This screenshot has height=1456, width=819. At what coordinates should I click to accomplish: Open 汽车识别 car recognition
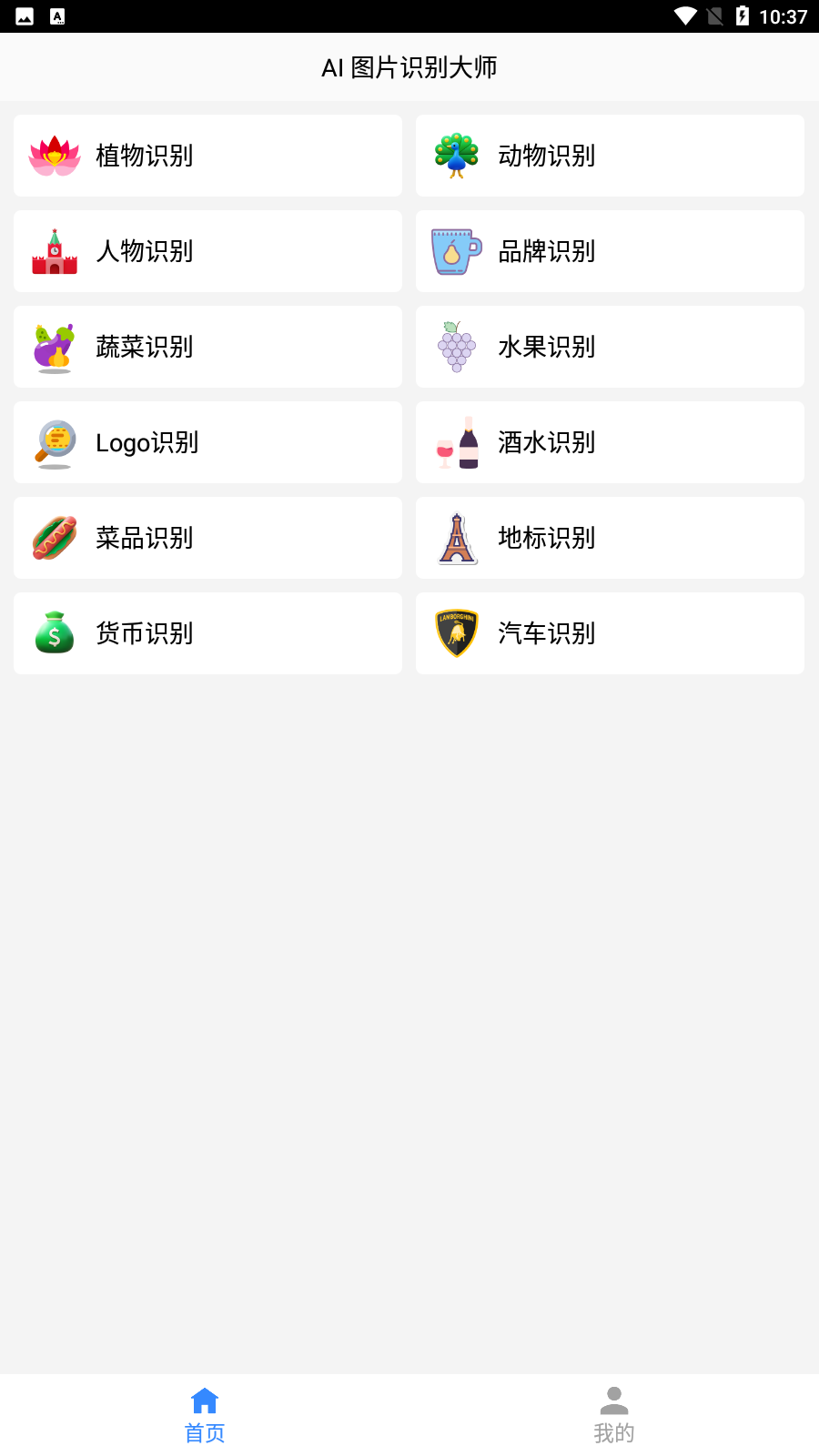(610, 633)
